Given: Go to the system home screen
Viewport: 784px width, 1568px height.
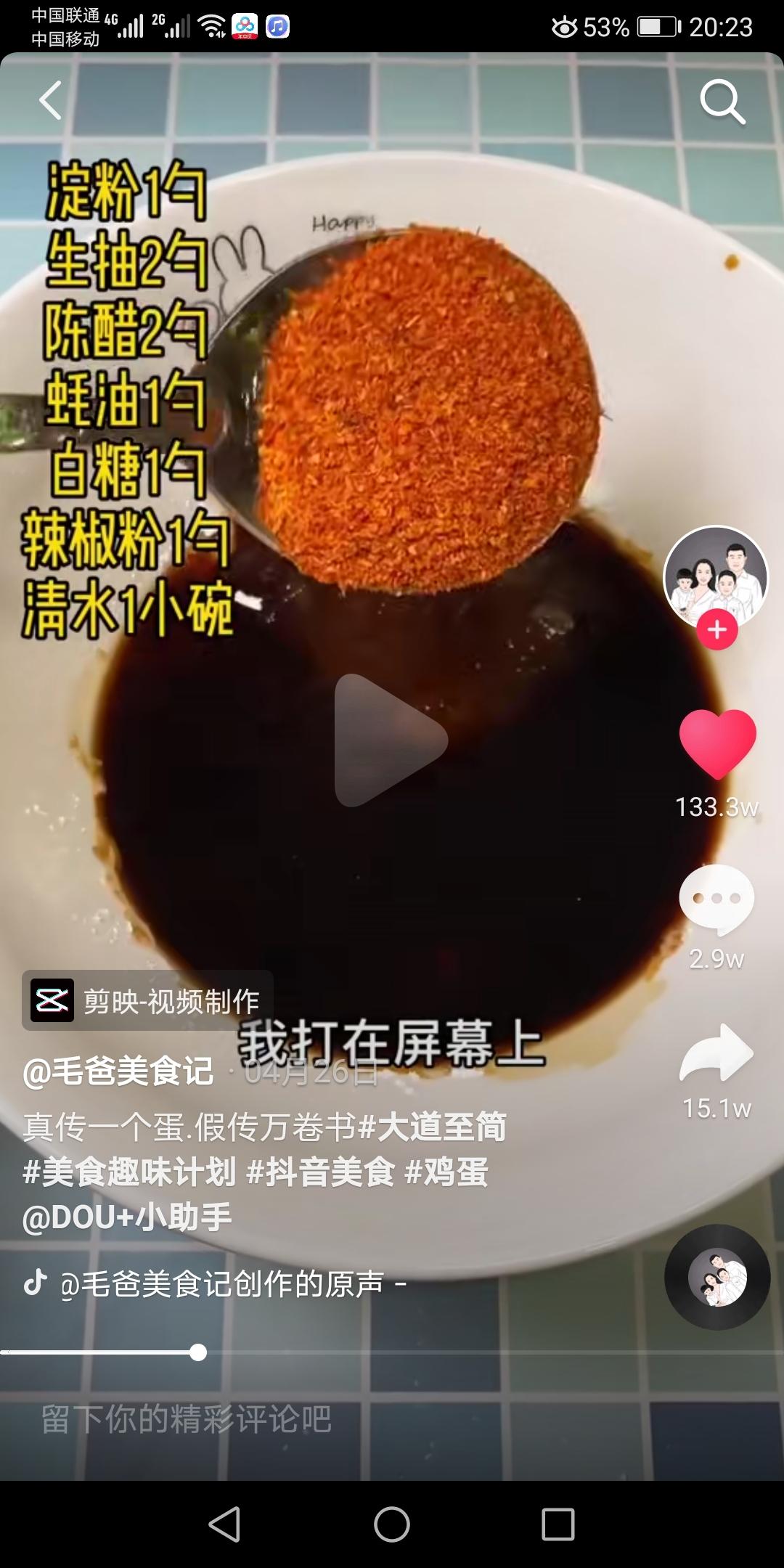Looking at the screenshot, I should pyautogui.click(x=392, y=1524).
